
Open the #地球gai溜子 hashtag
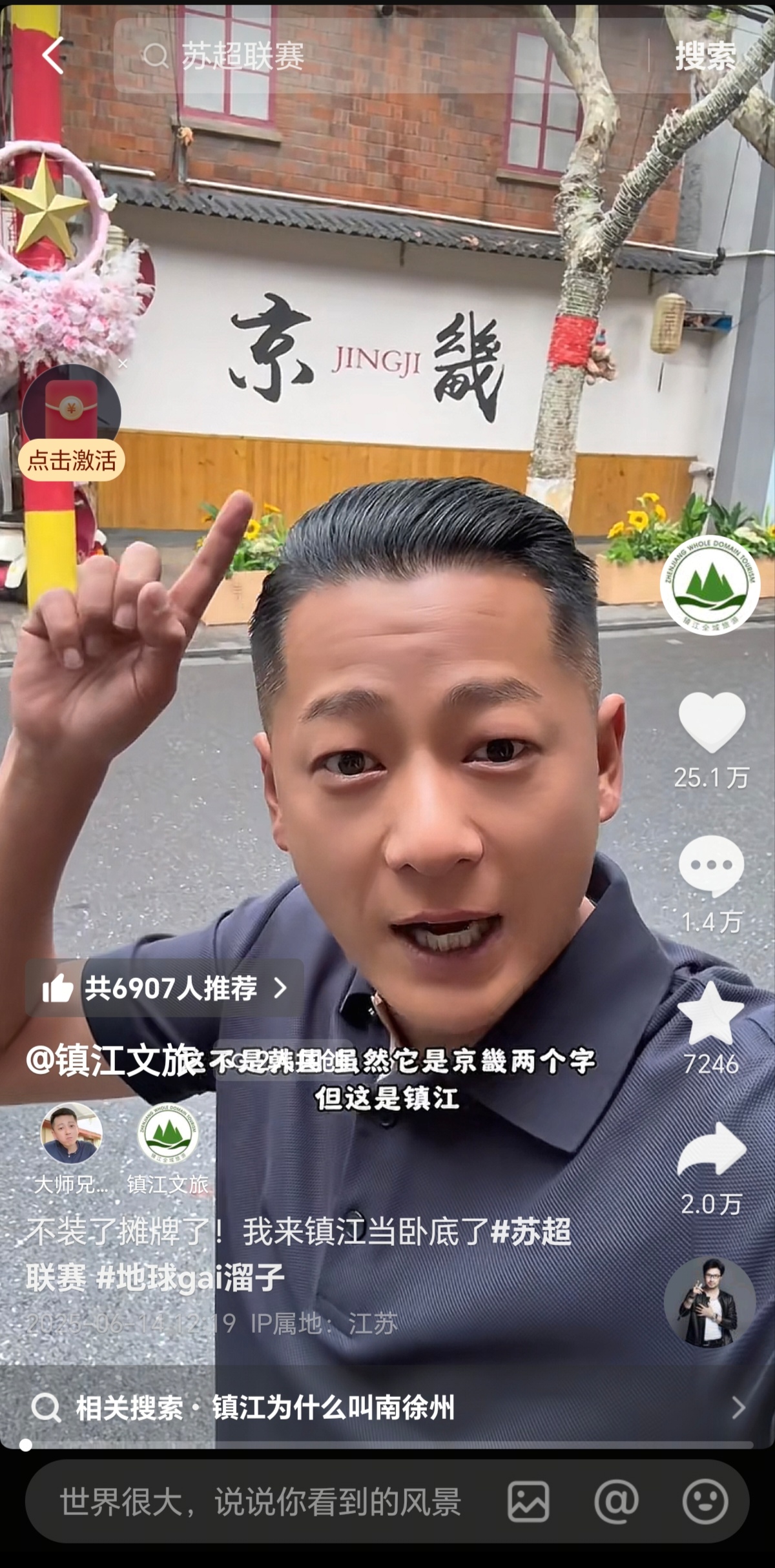[190, 1278]
